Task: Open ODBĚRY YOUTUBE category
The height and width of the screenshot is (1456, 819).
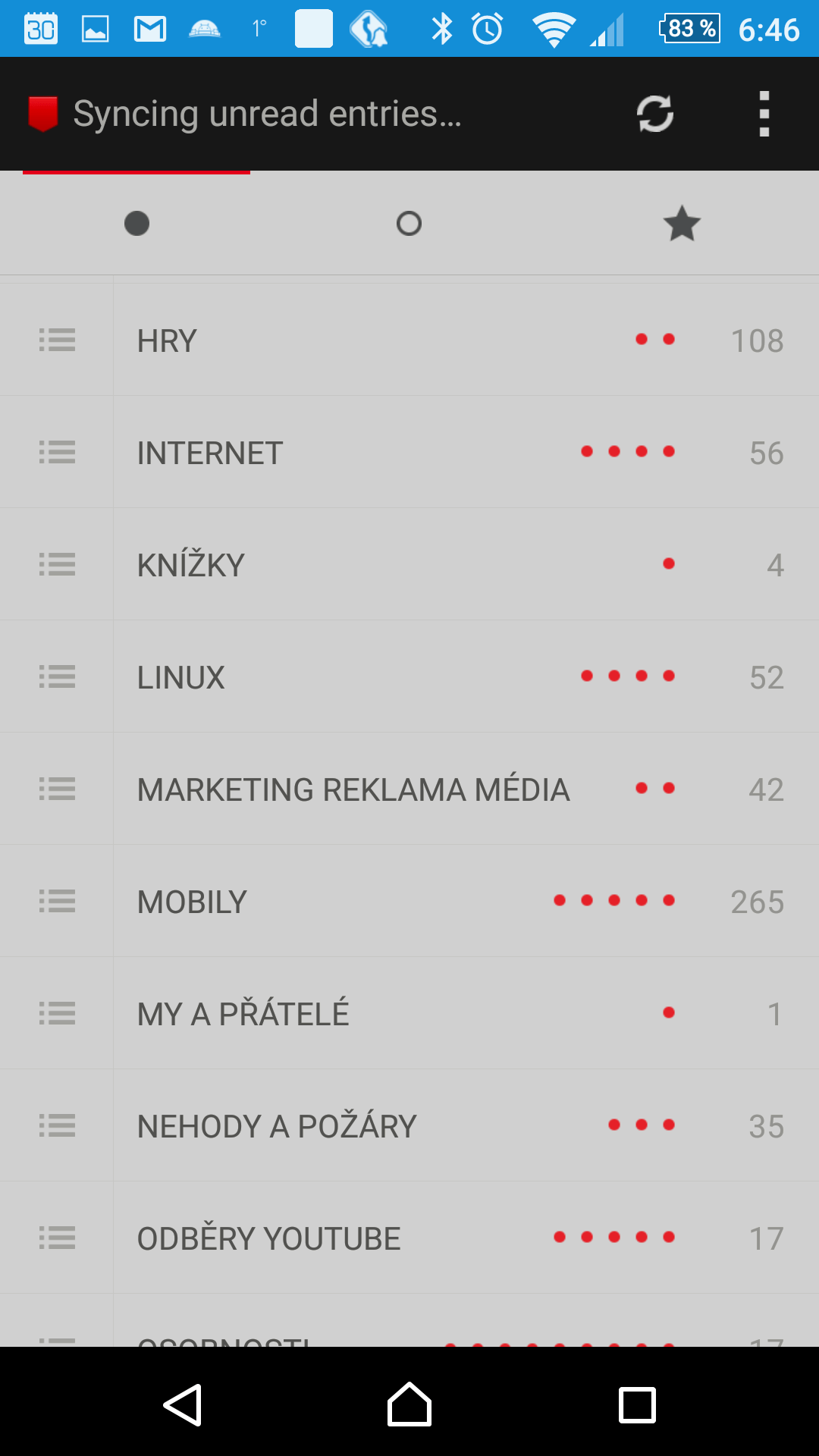Action: [x=466, y=1238]
